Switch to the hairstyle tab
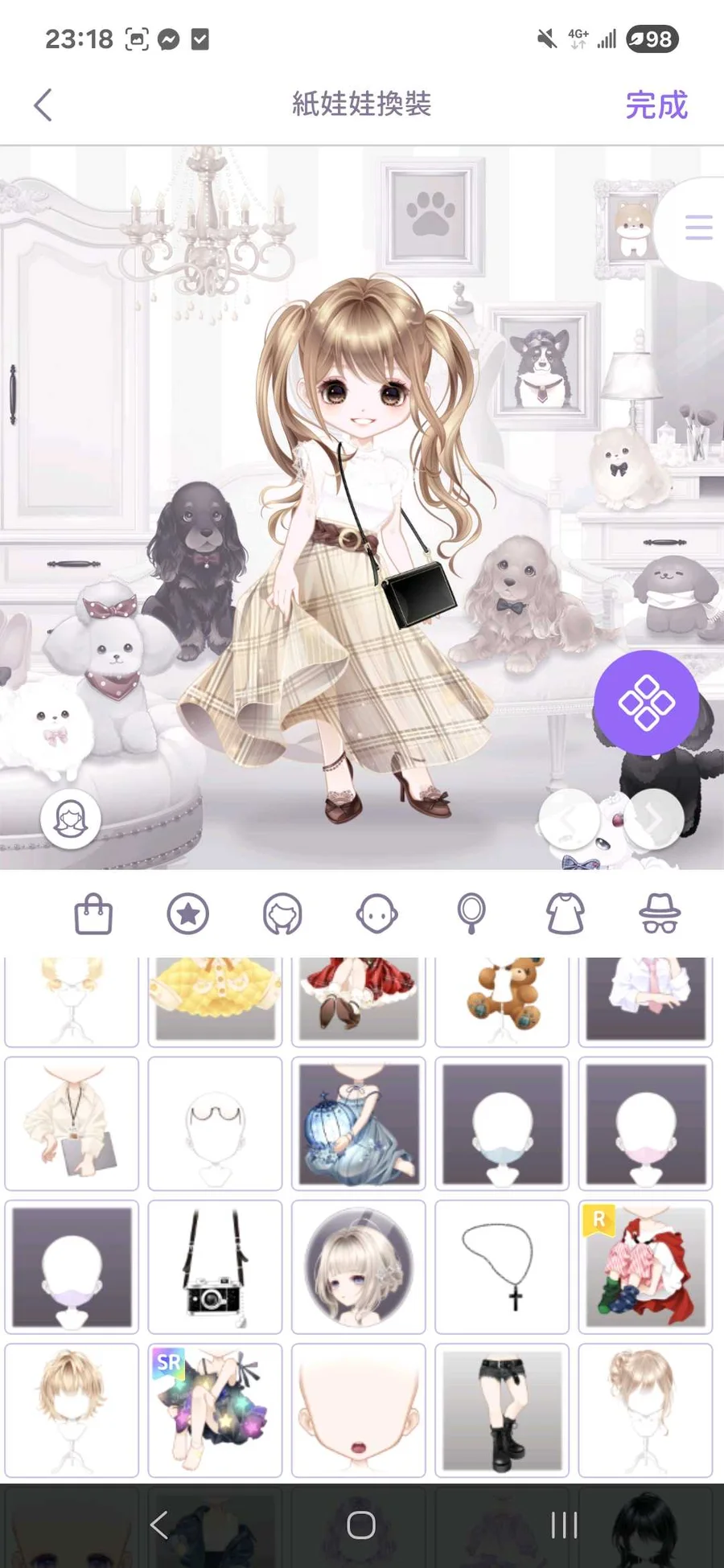Image resolution: width=724 pixels, height=1568 pixels. [282, 914]
